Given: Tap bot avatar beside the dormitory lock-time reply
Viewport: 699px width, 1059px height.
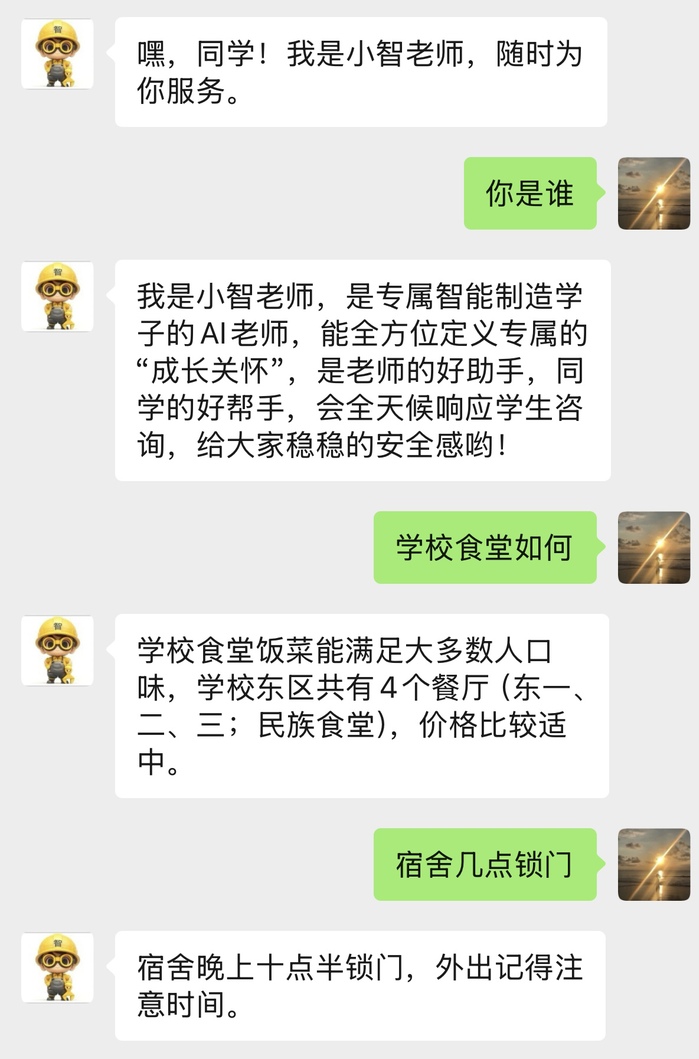Looking at the screenshot, I should pyautogui.click(x=57, y=967).
